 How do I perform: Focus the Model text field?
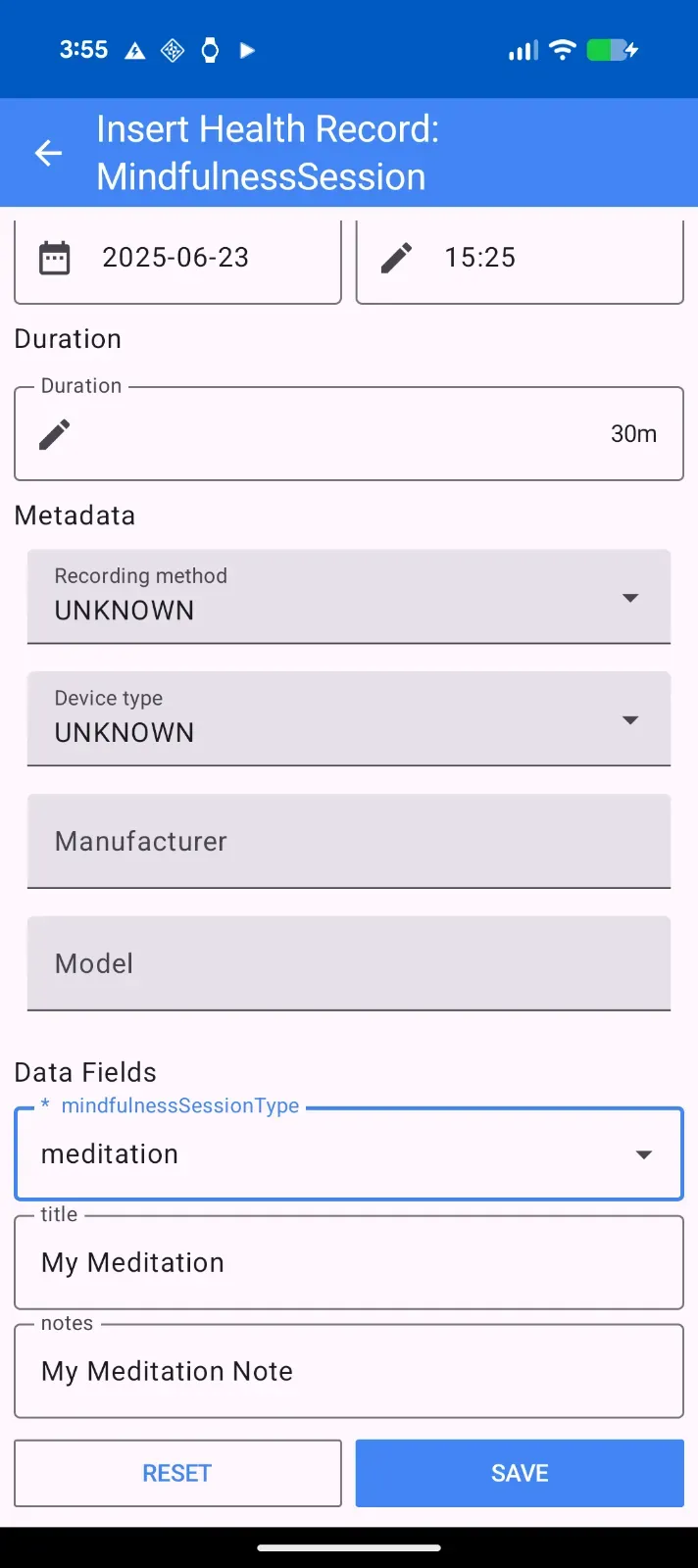[348, 963]
